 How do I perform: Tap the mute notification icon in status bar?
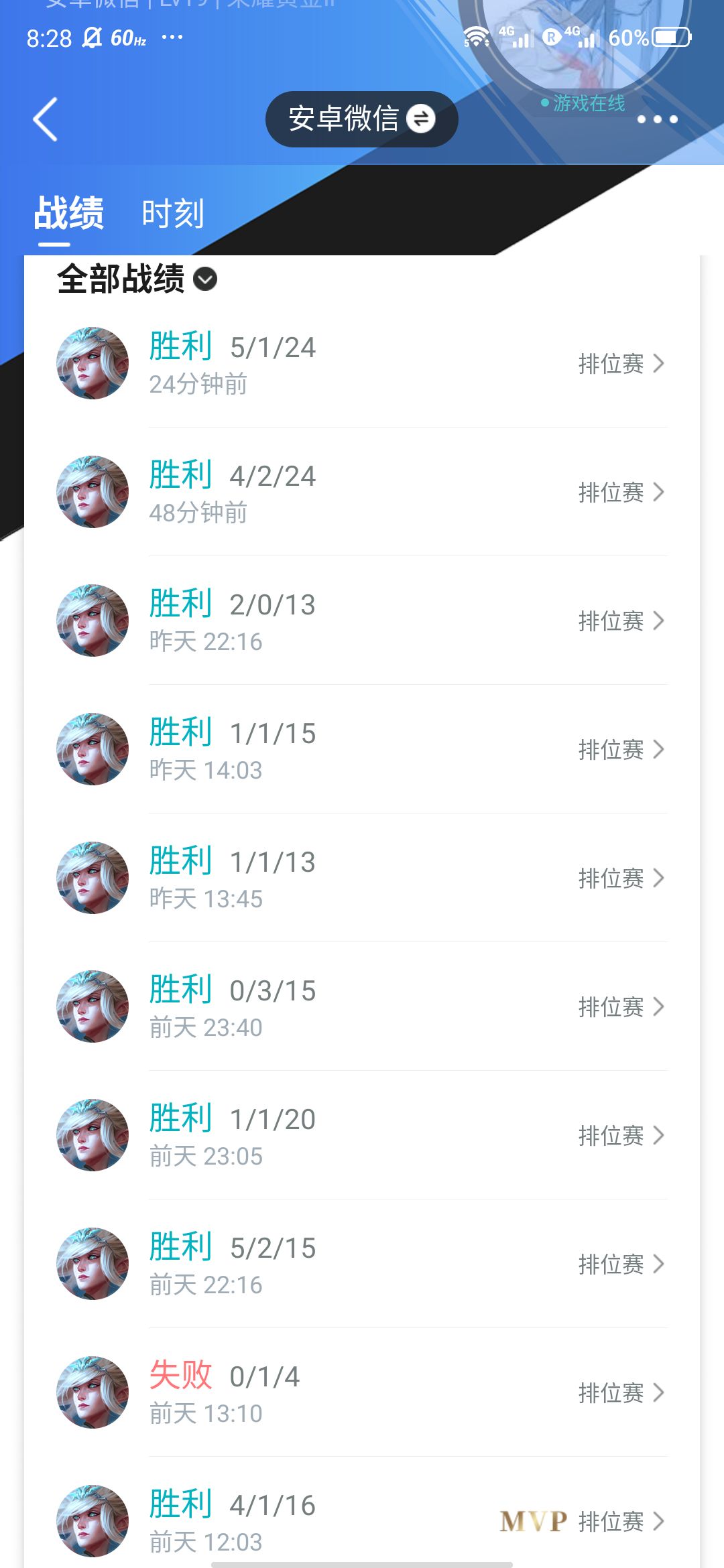[93, 38]
